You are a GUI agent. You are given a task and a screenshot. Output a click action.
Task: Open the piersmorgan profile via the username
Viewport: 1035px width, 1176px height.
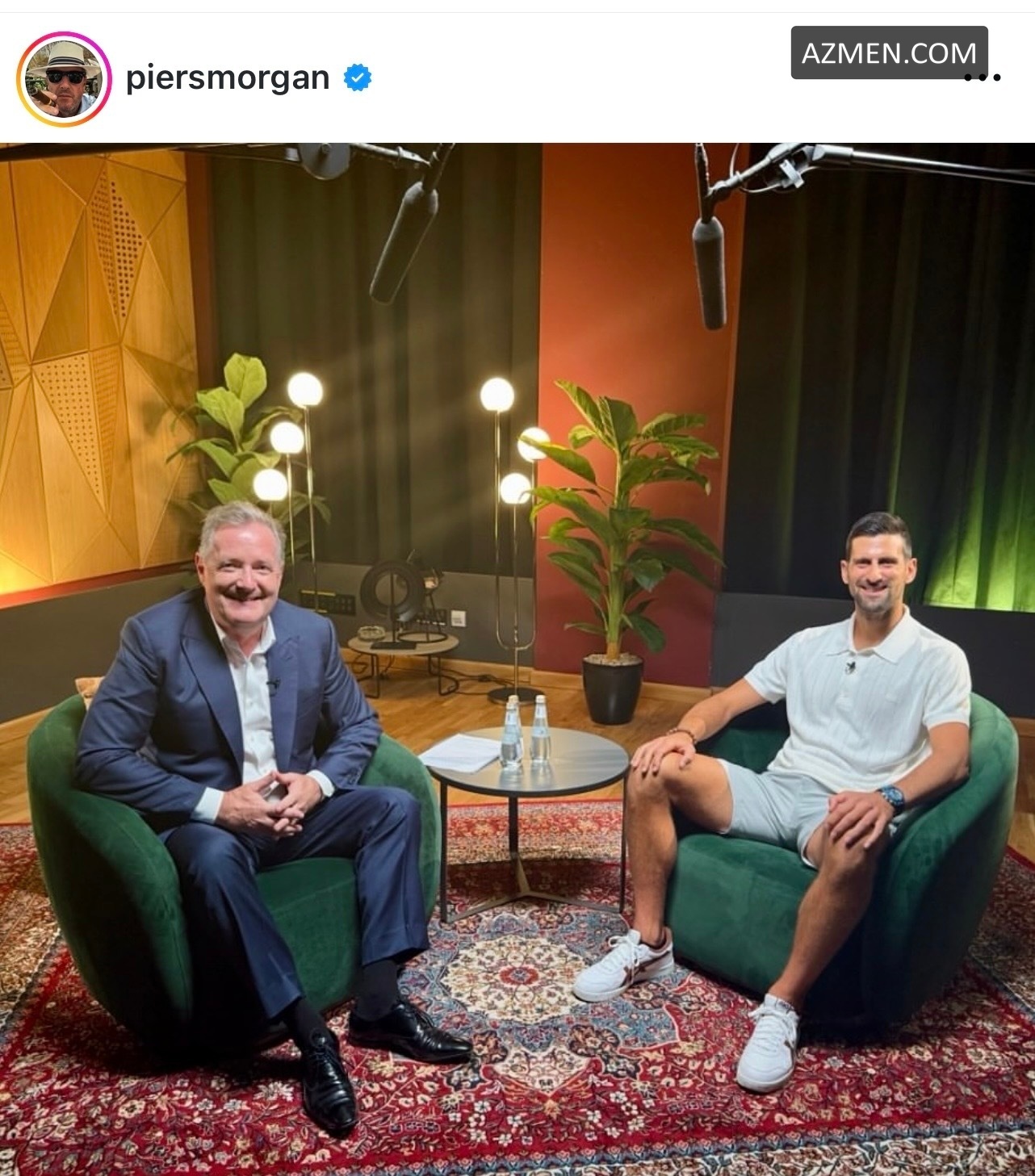click(x=228, y=78)
